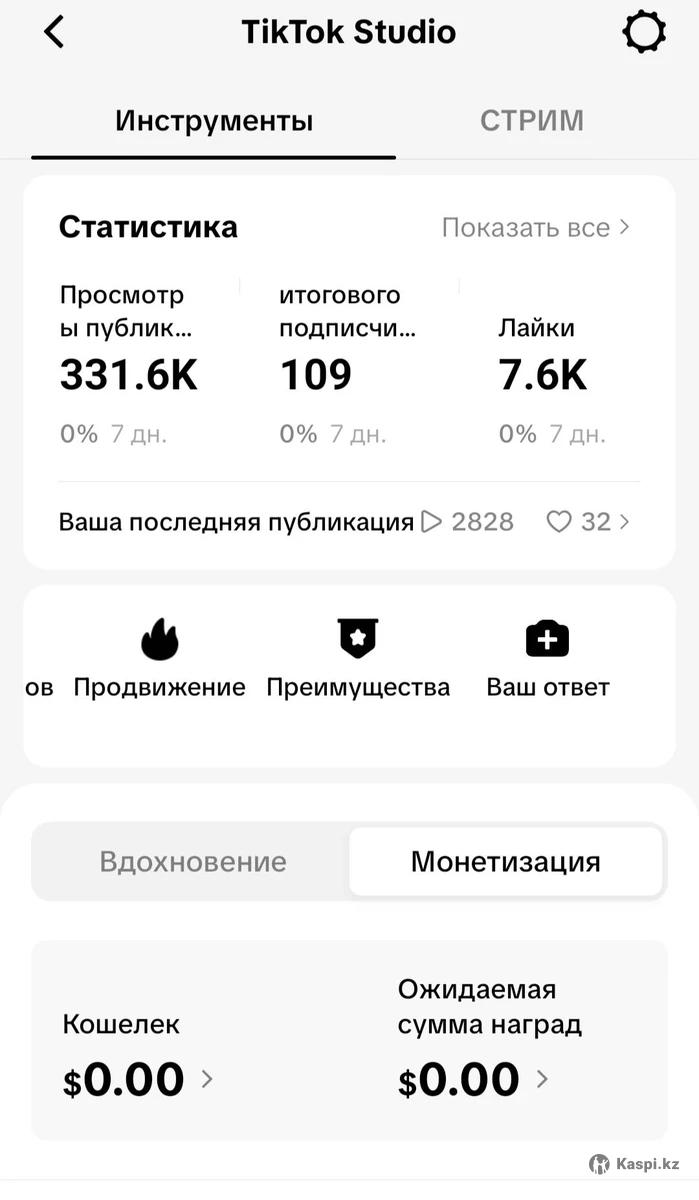Switch to the Инструменты tab
This screenshot has width=699, height=1200.
(x=214, y=121)
